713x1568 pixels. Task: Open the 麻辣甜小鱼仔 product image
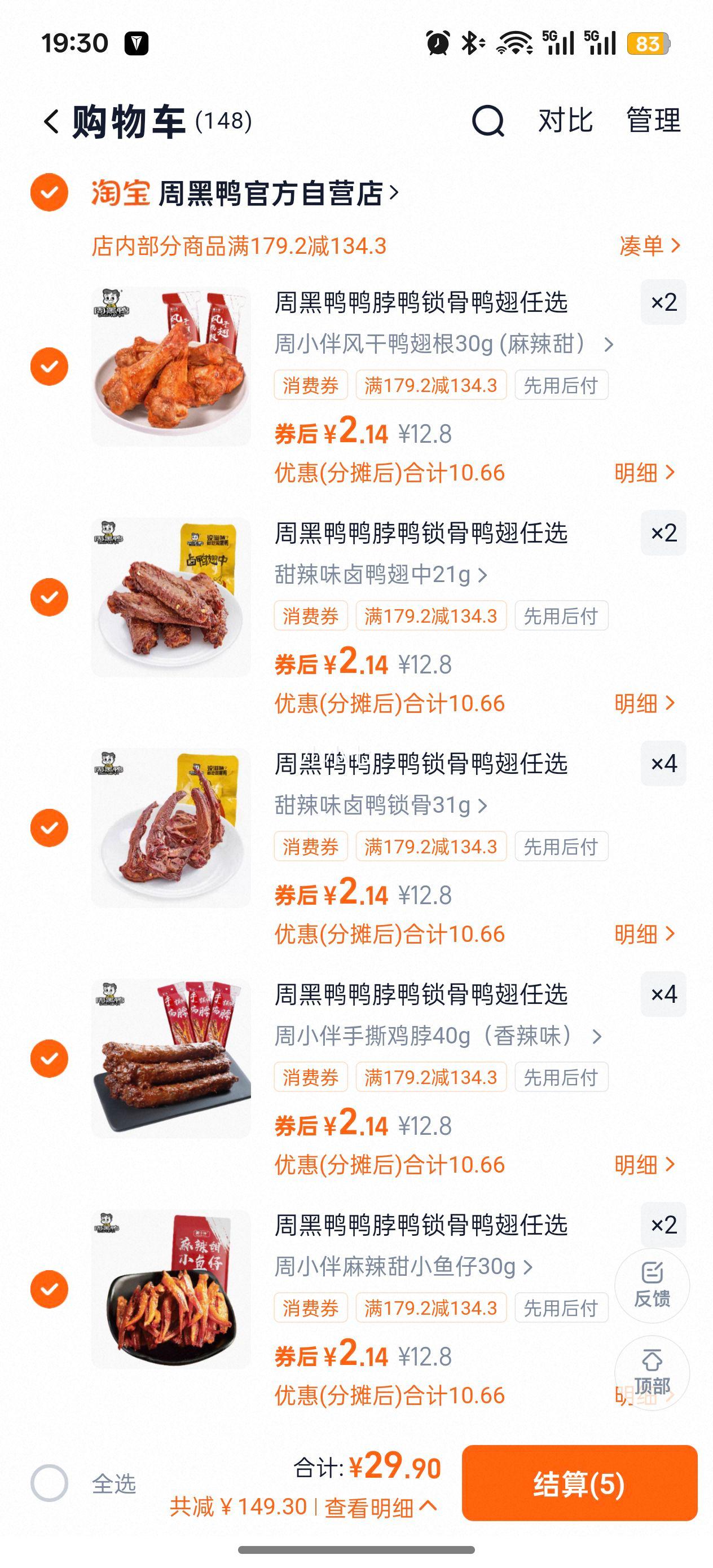[x=171, y=1289]
